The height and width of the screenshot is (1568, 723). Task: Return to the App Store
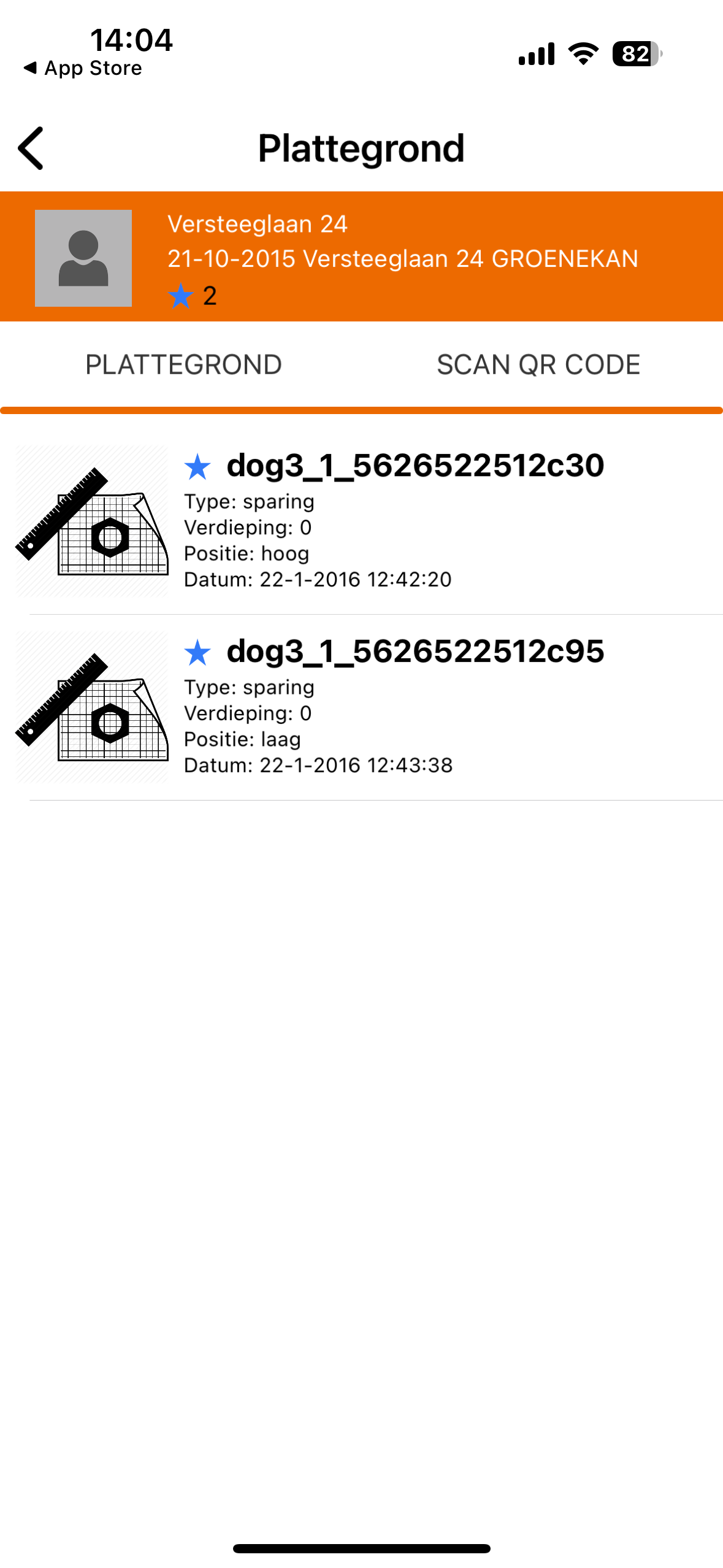tap(83, 68)
